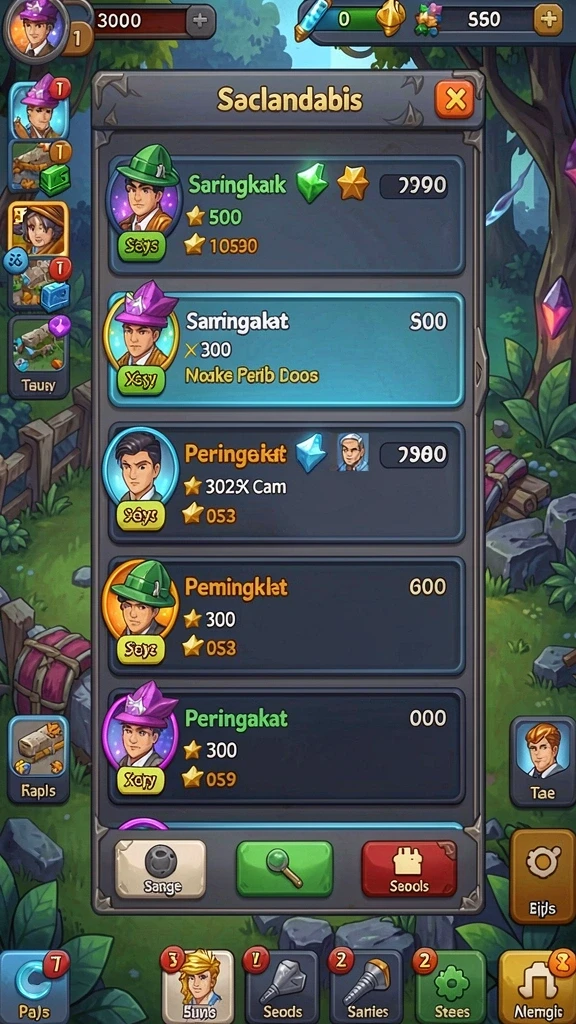Viewport: 576px width, 1024px height.
Task: Open the player avatar profile
Action: coord(37,27)
